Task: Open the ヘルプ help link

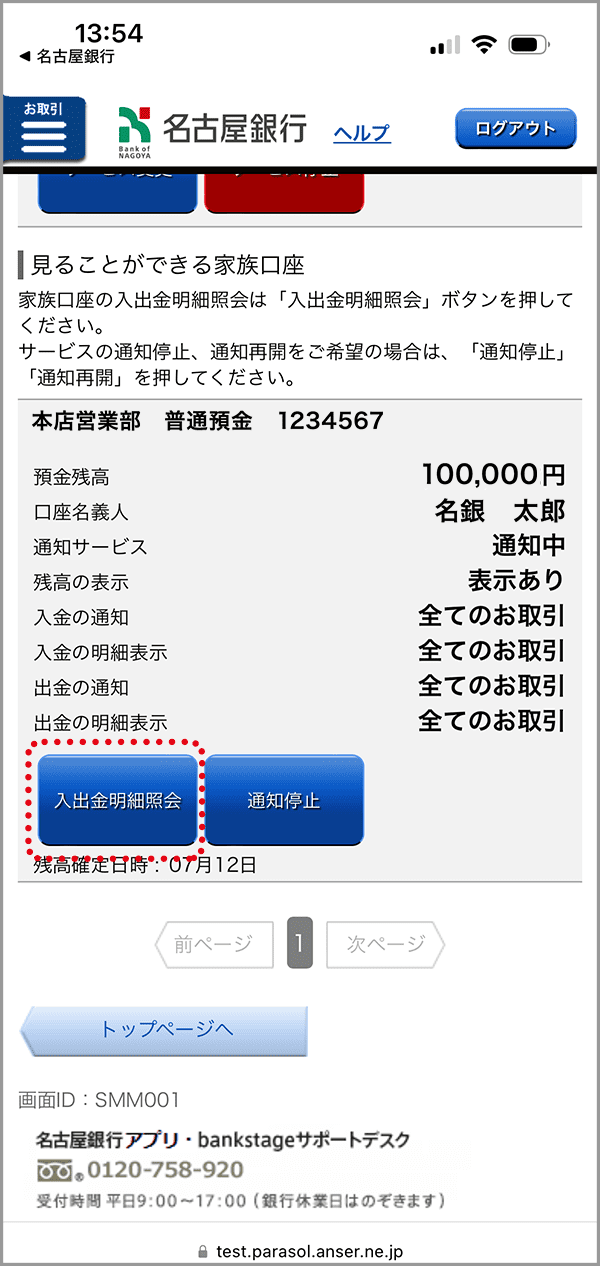Action: (361, 133)
